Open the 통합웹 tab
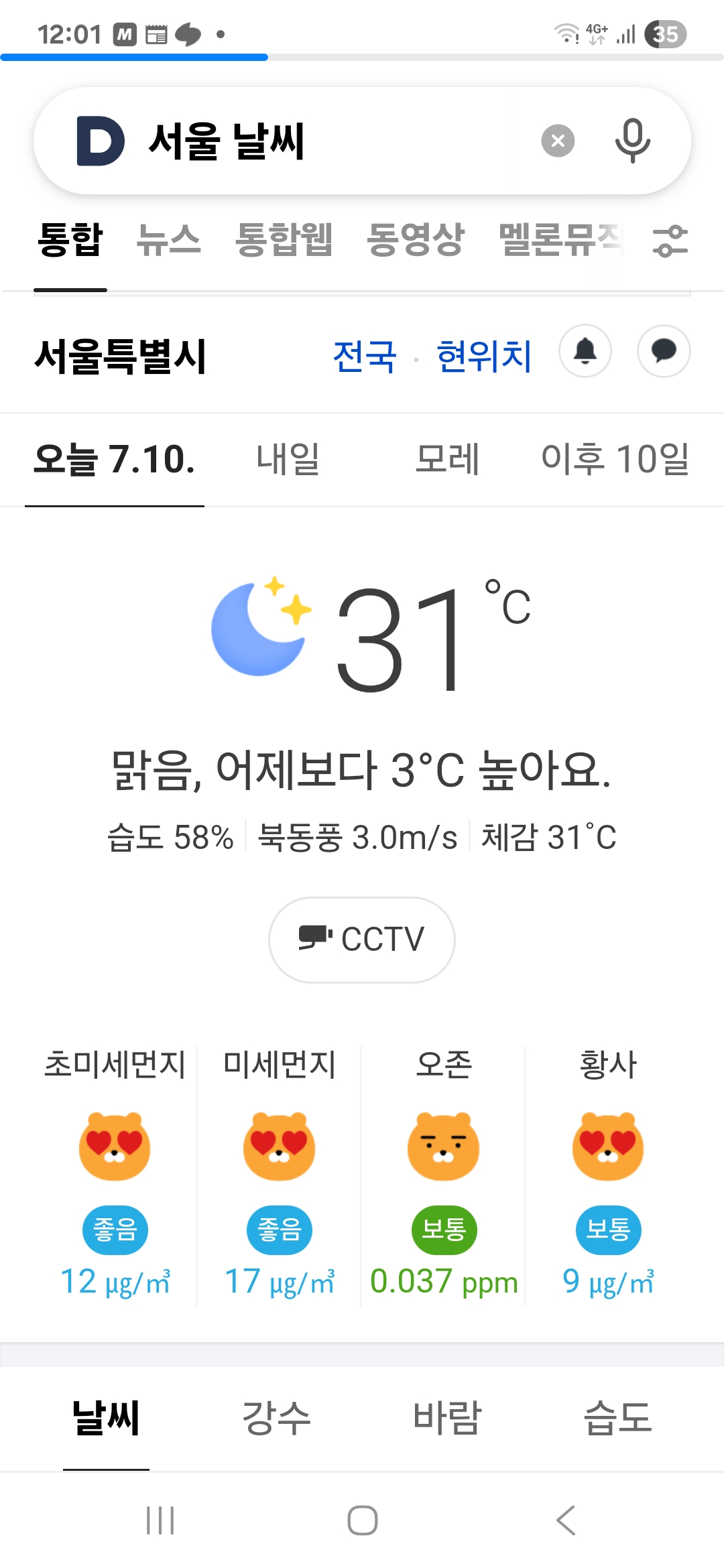Viewport: 724px width, 1568px height. point(284,239)
